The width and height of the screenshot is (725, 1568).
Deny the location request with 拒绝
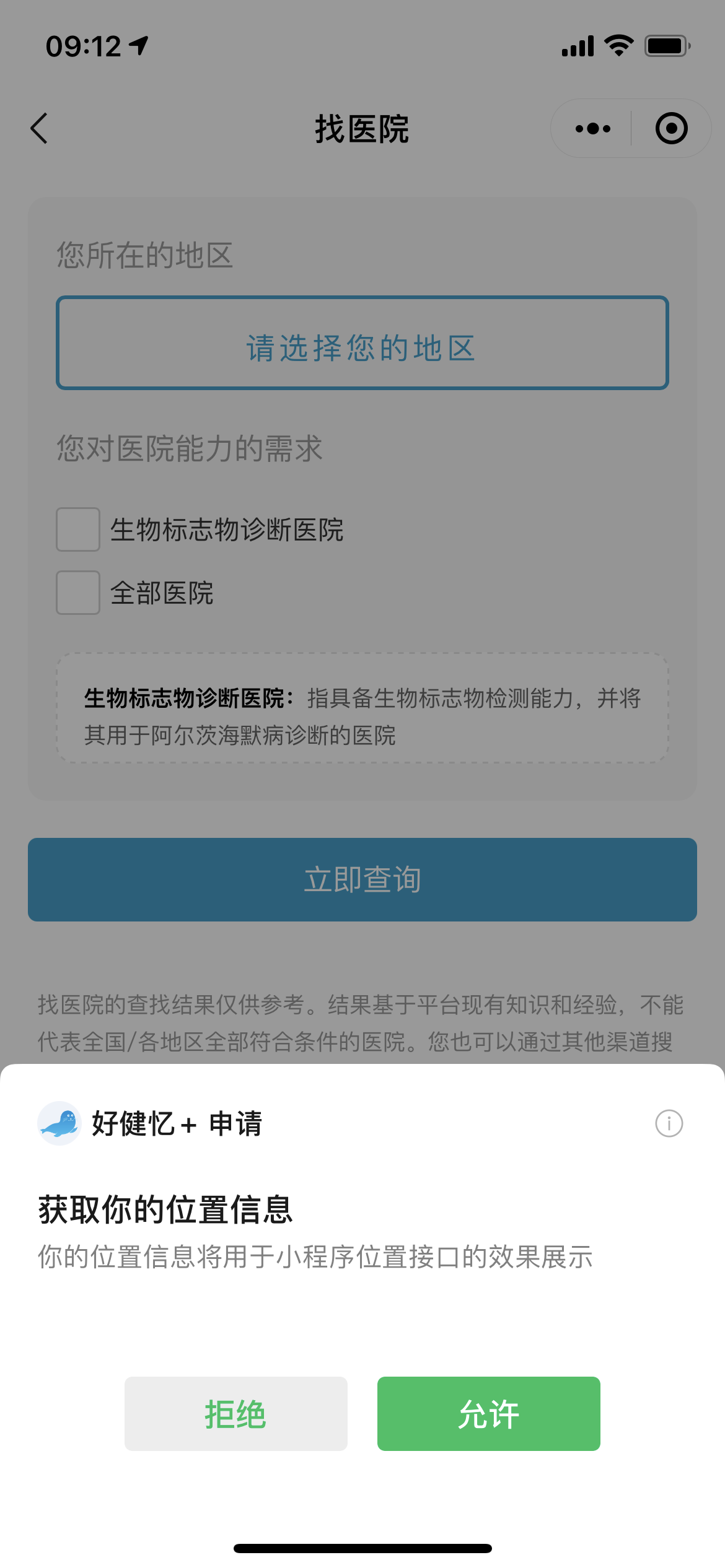(x=235, y=1414)
